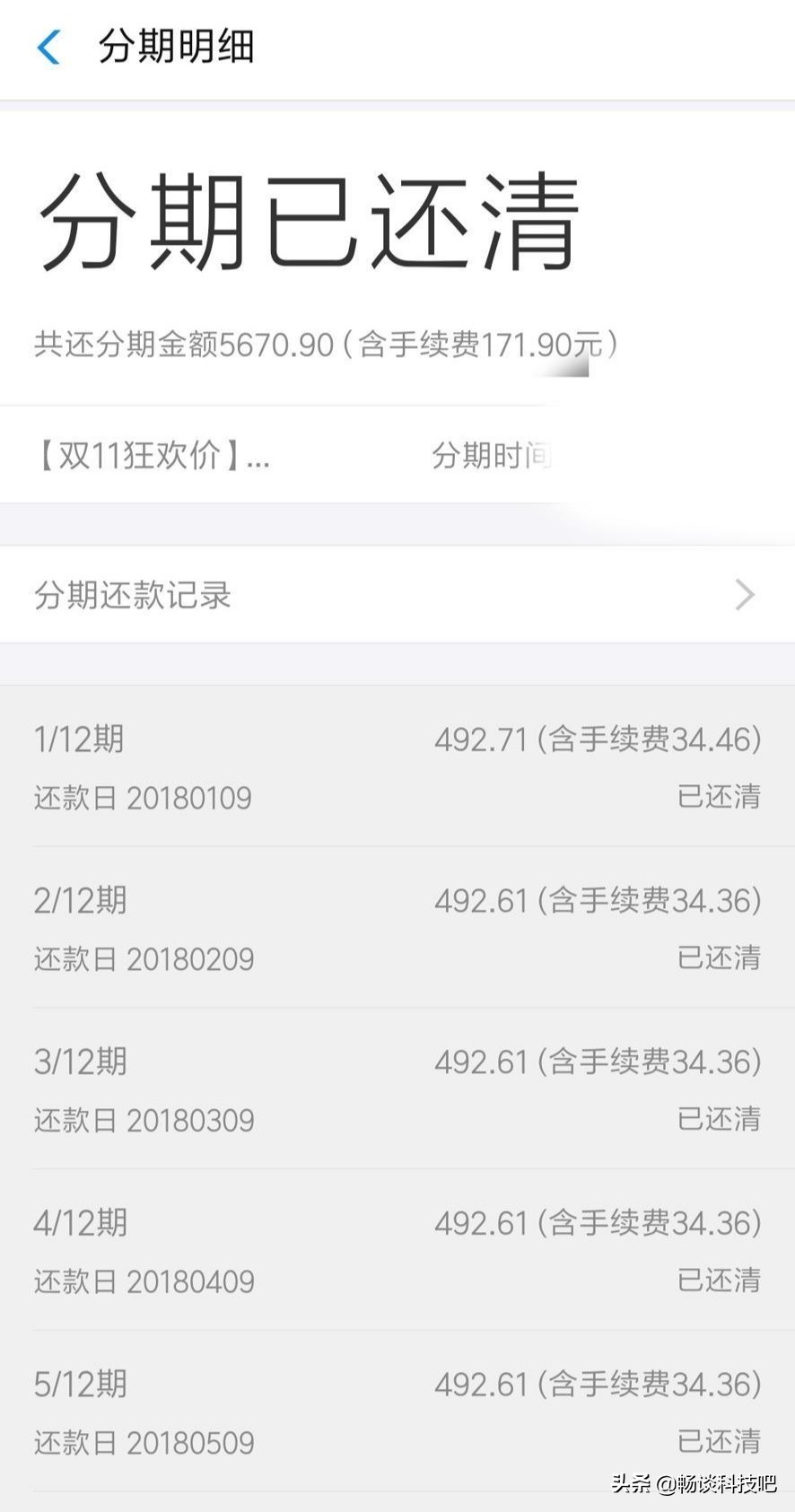Open details for installment 2/12期
Image resolution: width=795 pixels, height=1512 pixels.
click(x=79, y=900)
